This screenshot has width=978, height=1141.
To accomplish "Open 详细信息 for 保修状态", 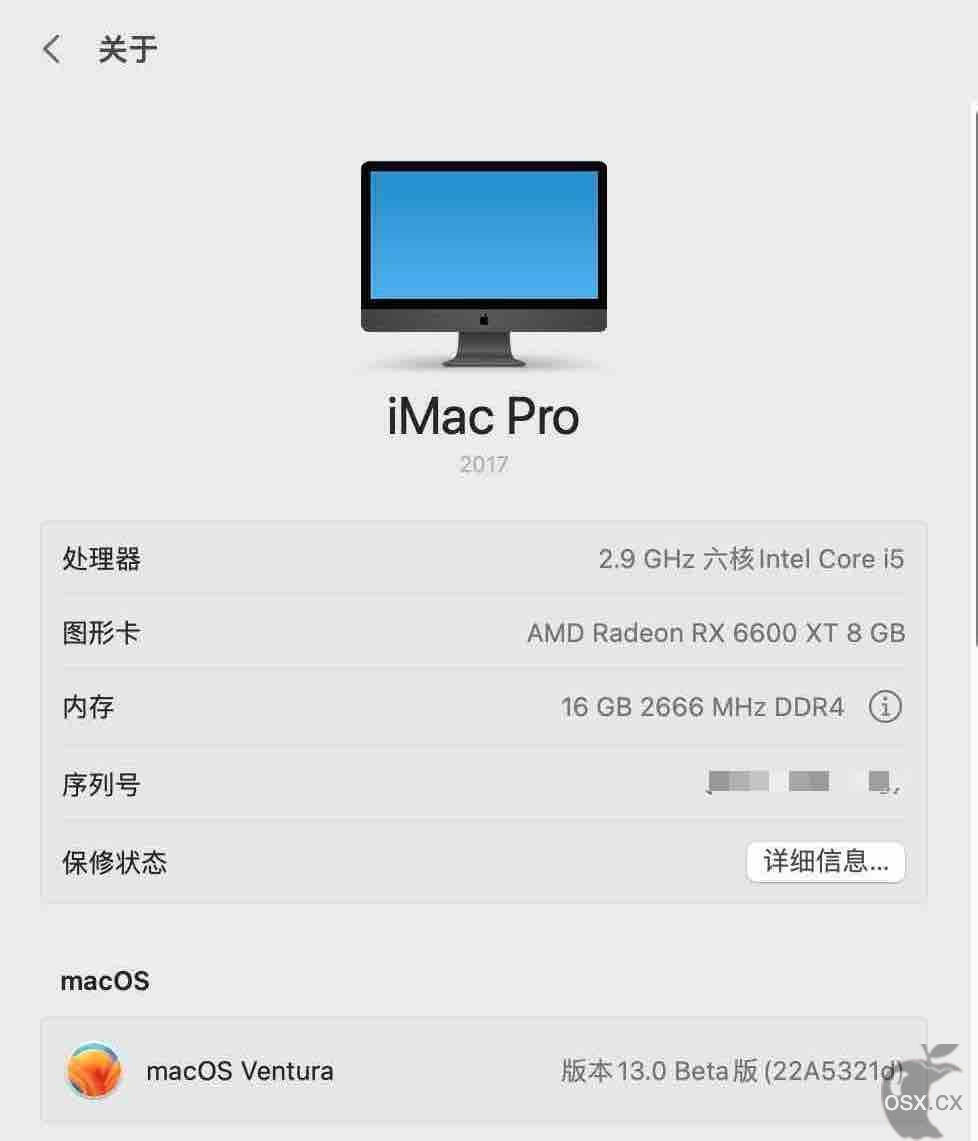I will coord(825,862).
